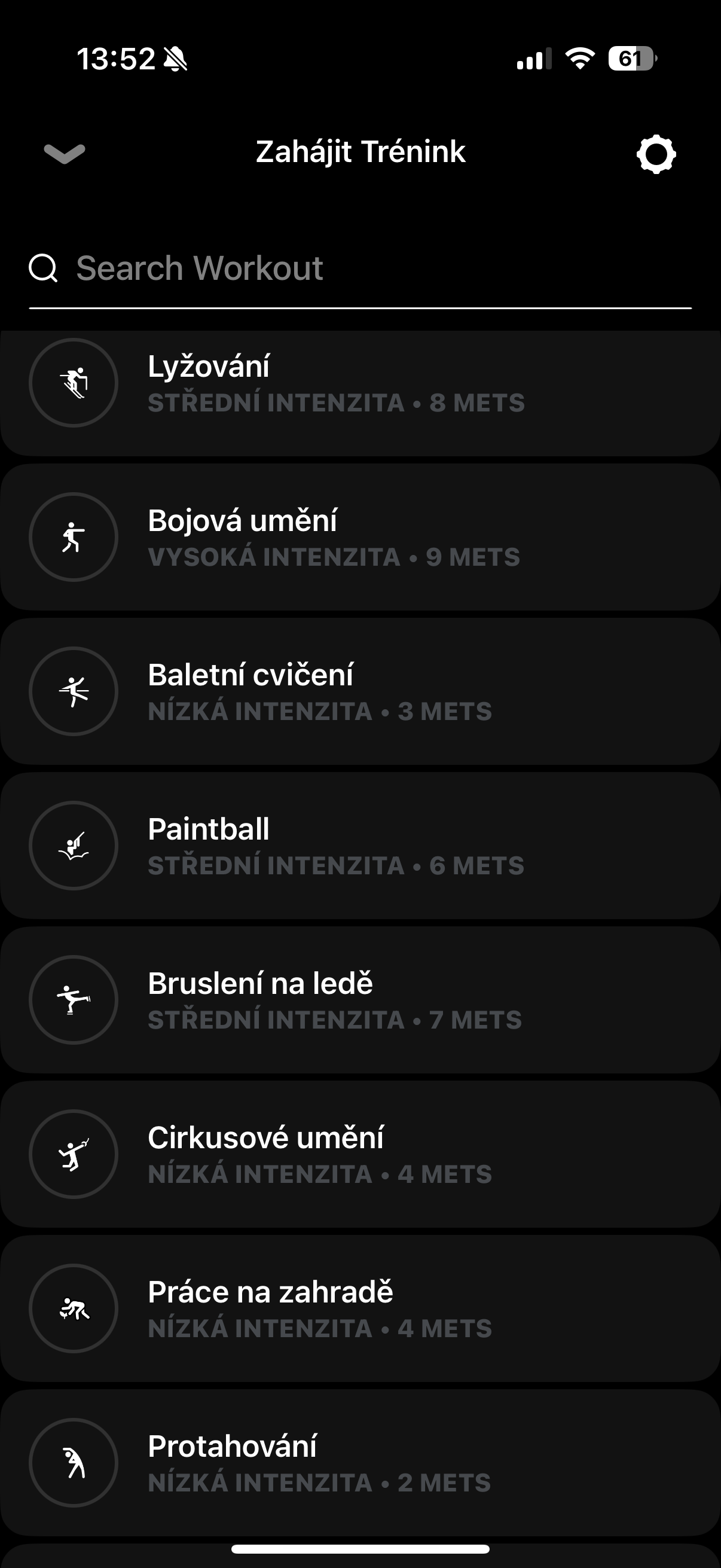Collapse the screen with the down chevron
This screenshot has height=1568, width=721.
point(65,153)
